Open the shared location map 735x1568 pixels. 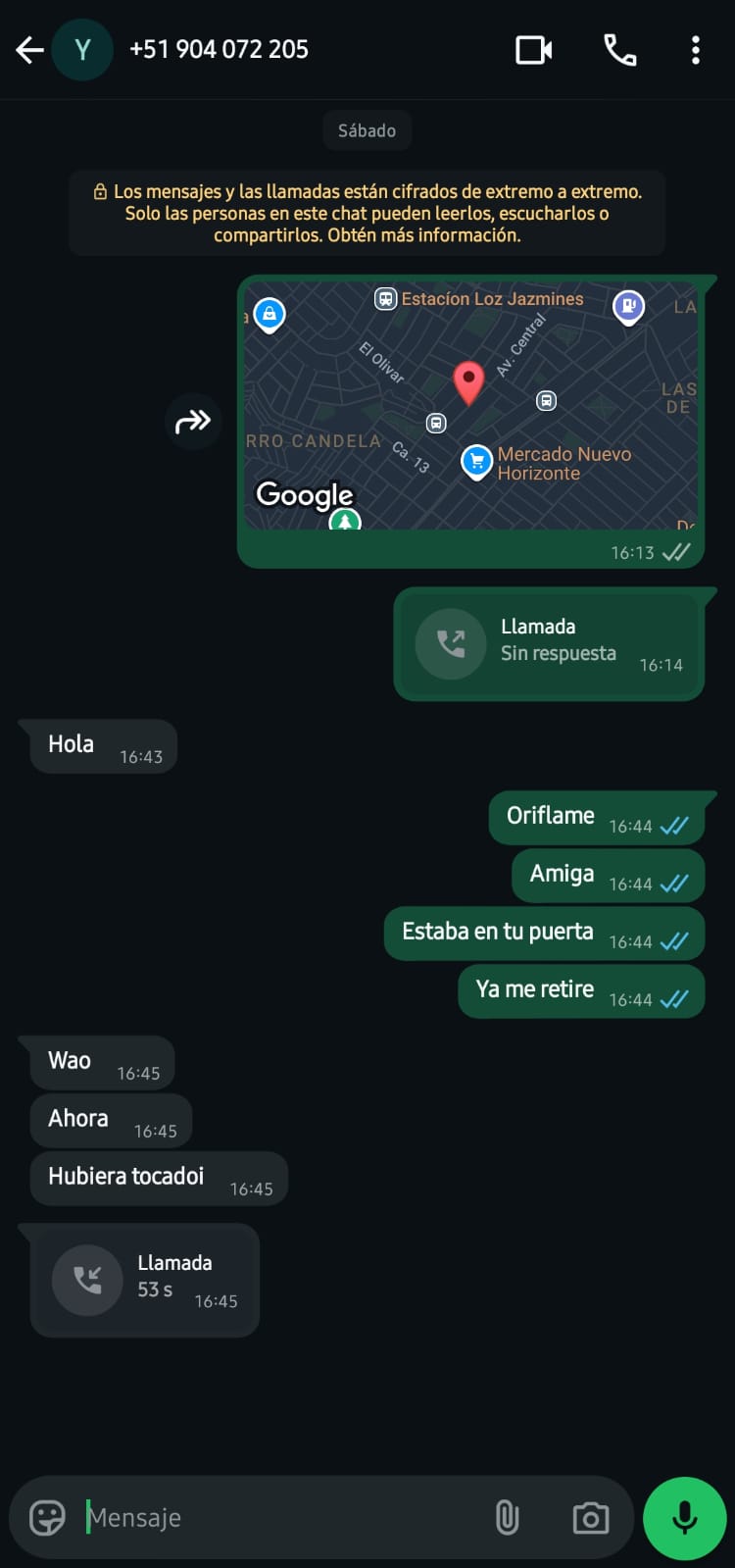[470, 405]
